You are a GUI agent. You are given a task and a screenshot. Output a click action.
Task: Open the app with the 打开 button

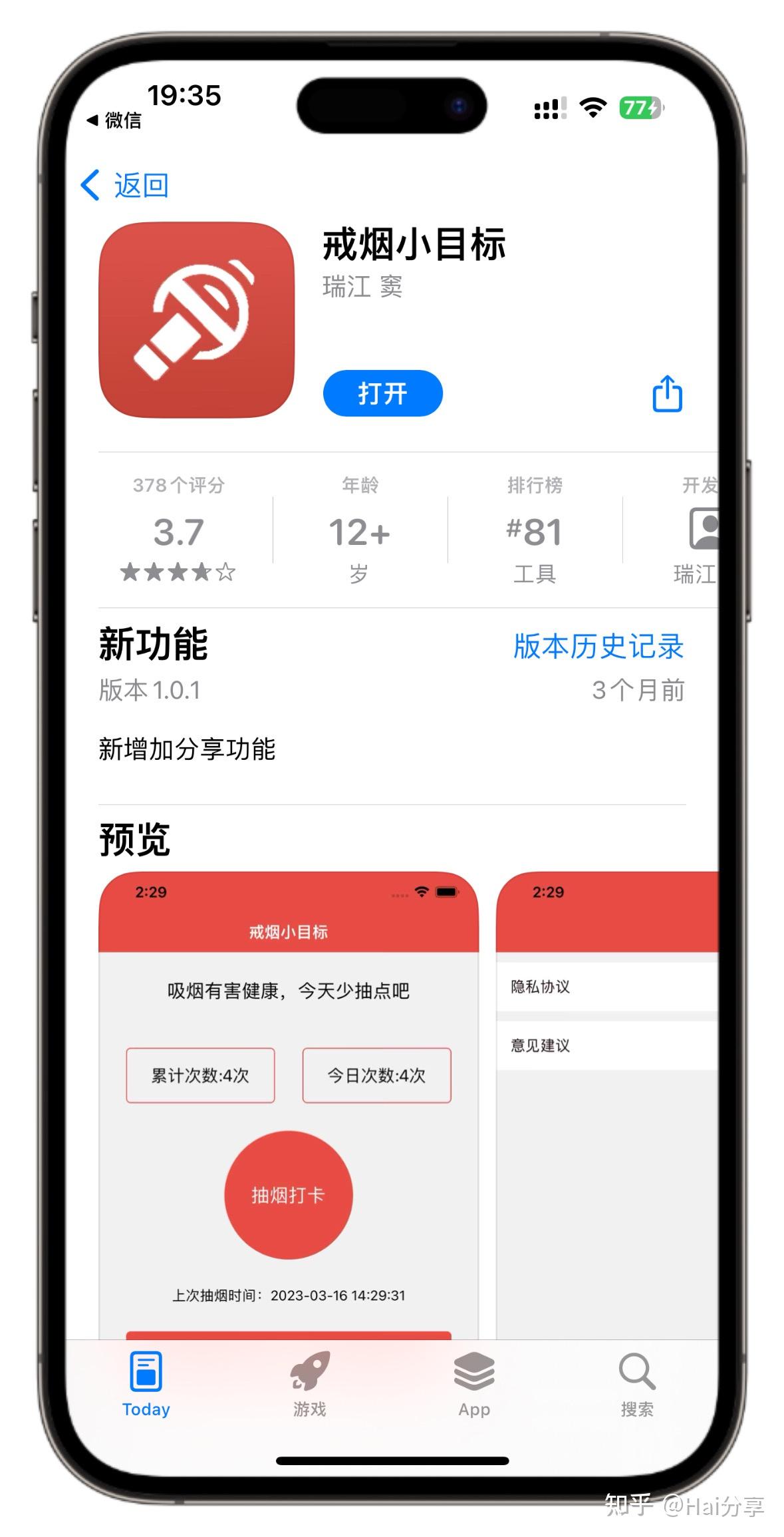(382, 393)
